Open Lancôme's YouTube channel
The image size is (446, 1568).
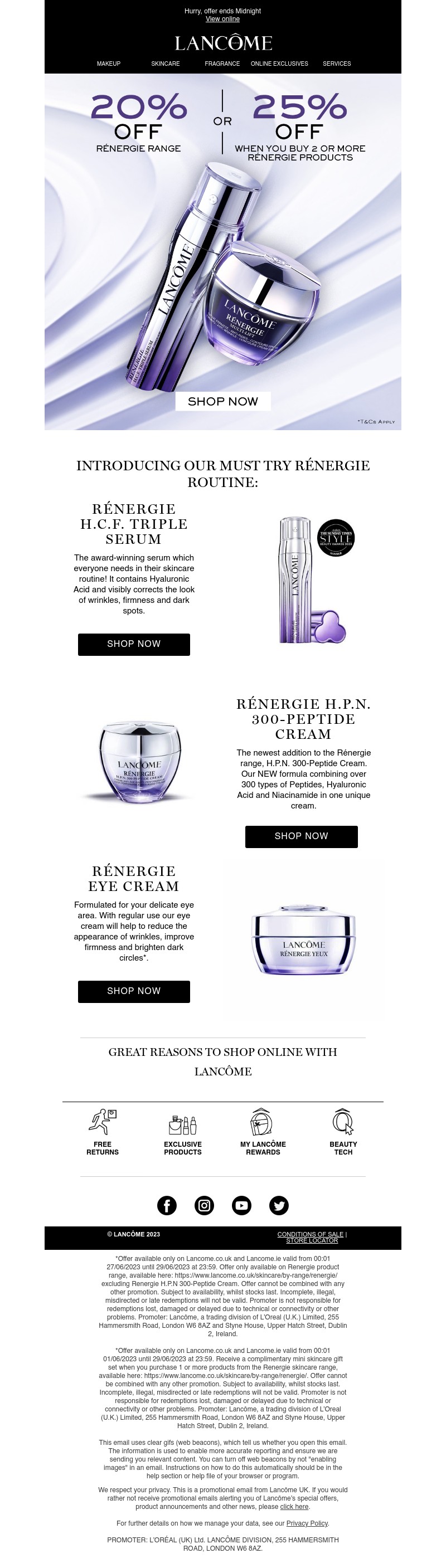241,1205
